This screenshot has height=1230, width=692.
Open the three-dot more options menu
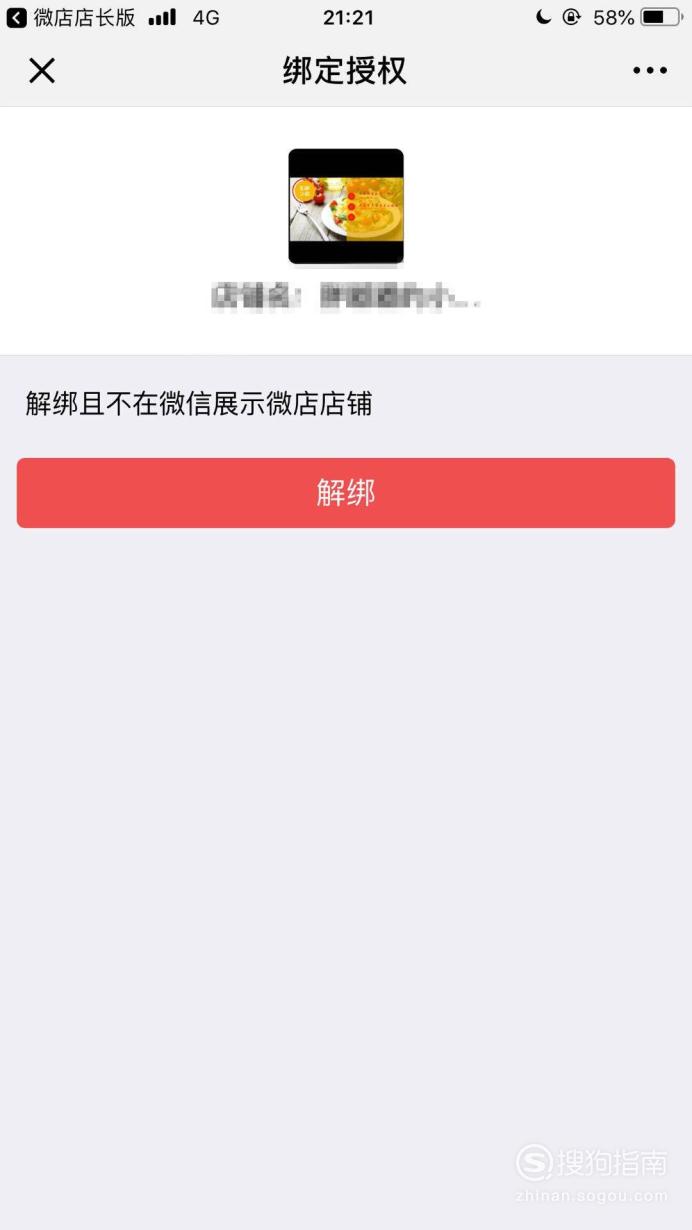650,71
